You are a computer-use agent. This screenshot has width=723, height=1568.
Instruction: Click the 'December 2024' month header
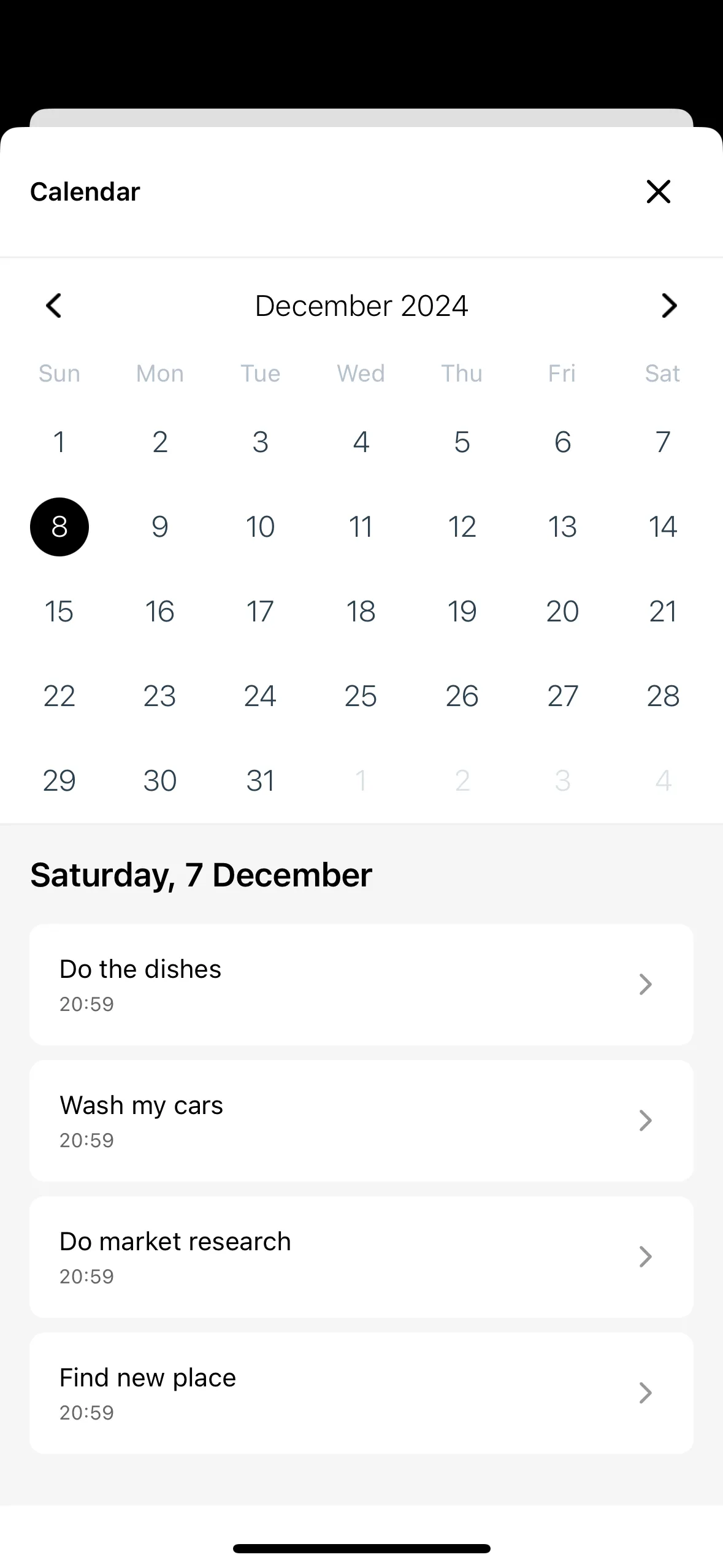[361, 306]
